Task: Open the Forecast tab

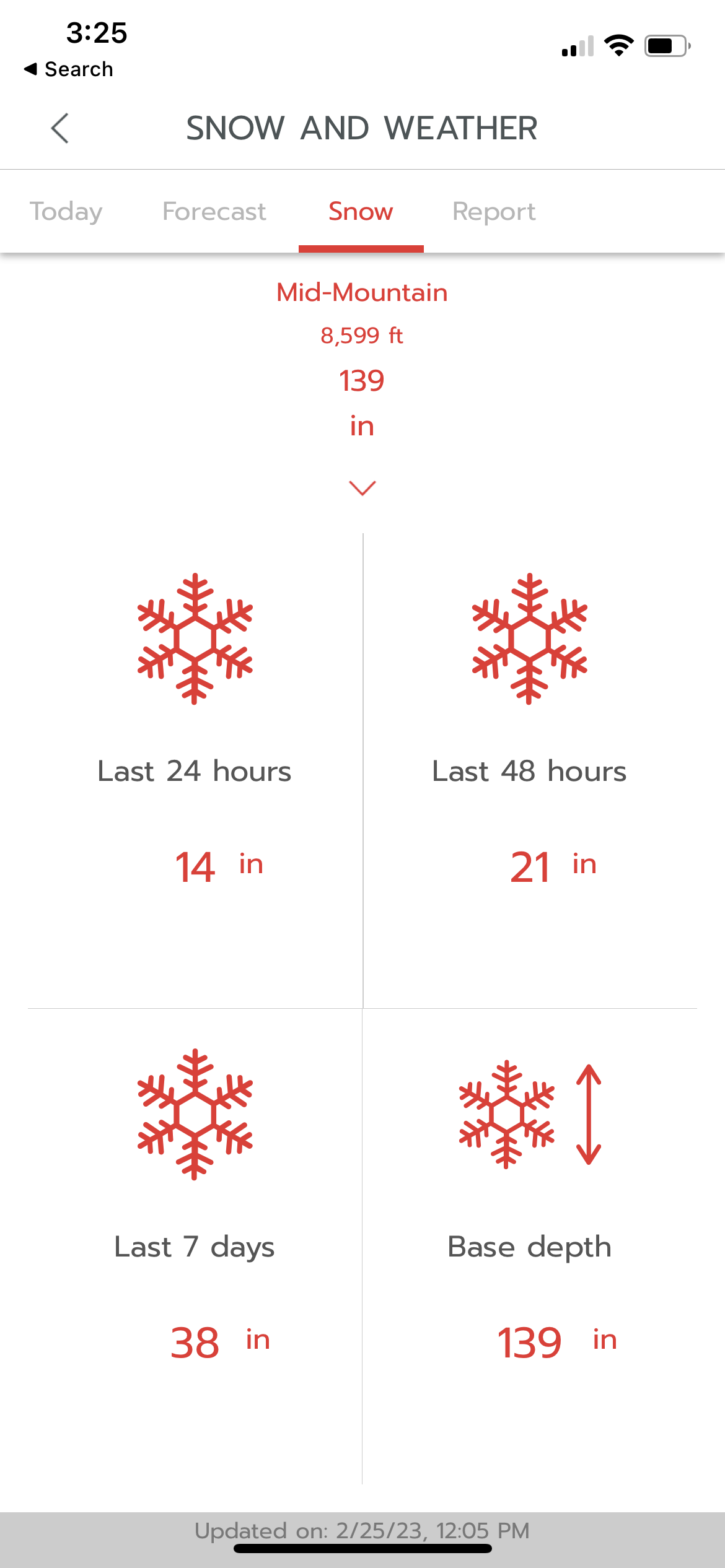Action: pos(214,212)
